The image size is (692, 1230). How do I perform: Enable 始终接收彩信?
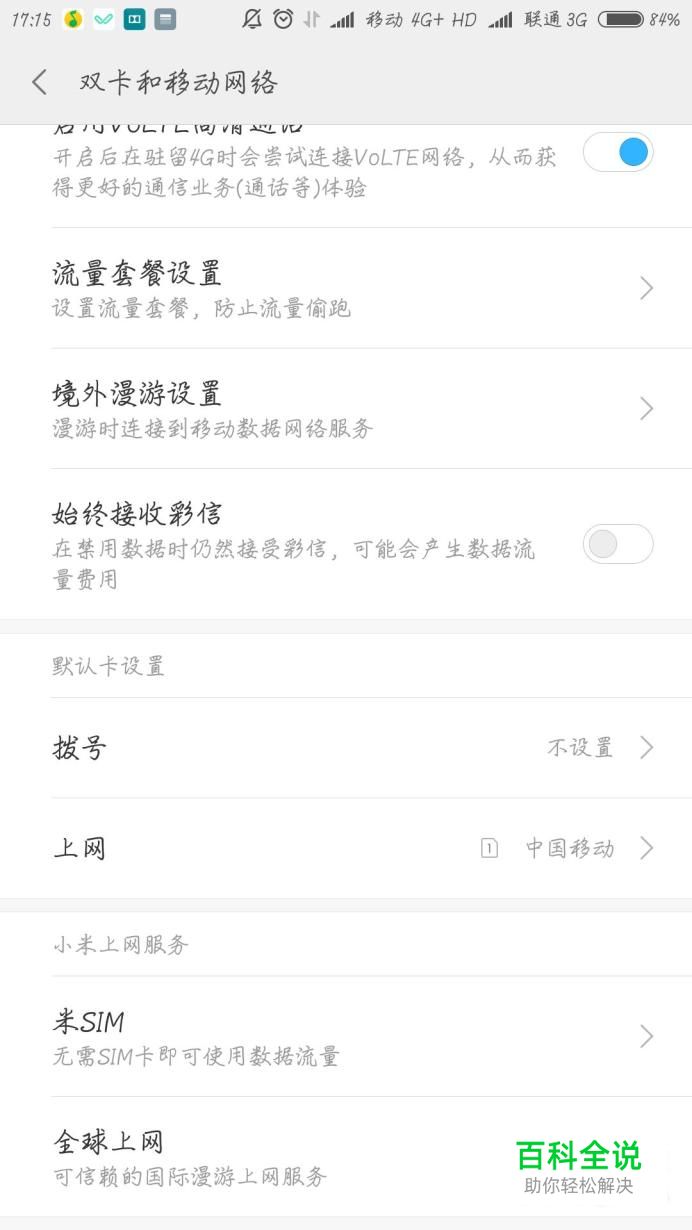click(618, 544)
